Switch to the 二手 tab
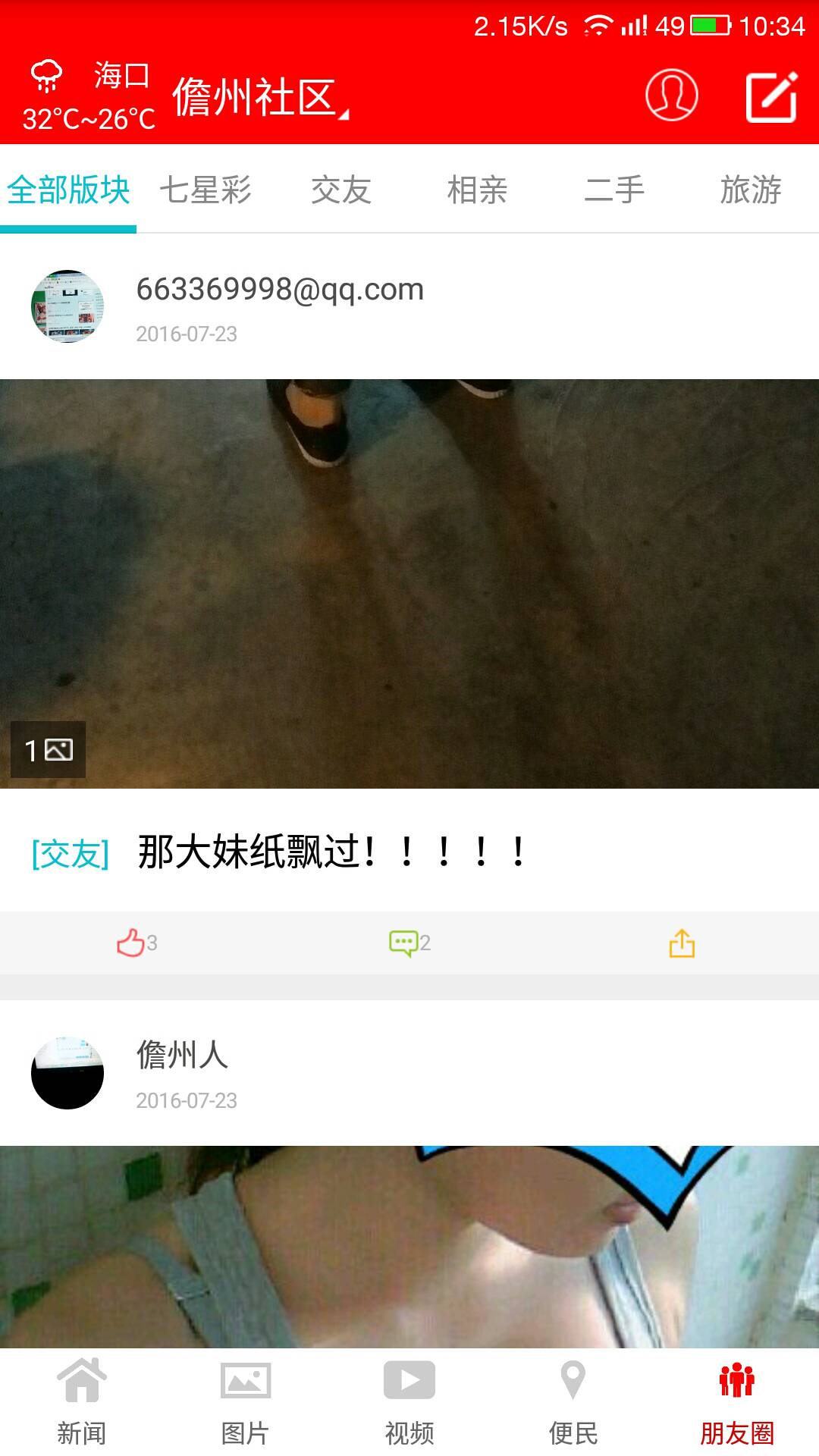This screenshot has height=1456, width=819. pyautogui.click(x=614, y=190)
